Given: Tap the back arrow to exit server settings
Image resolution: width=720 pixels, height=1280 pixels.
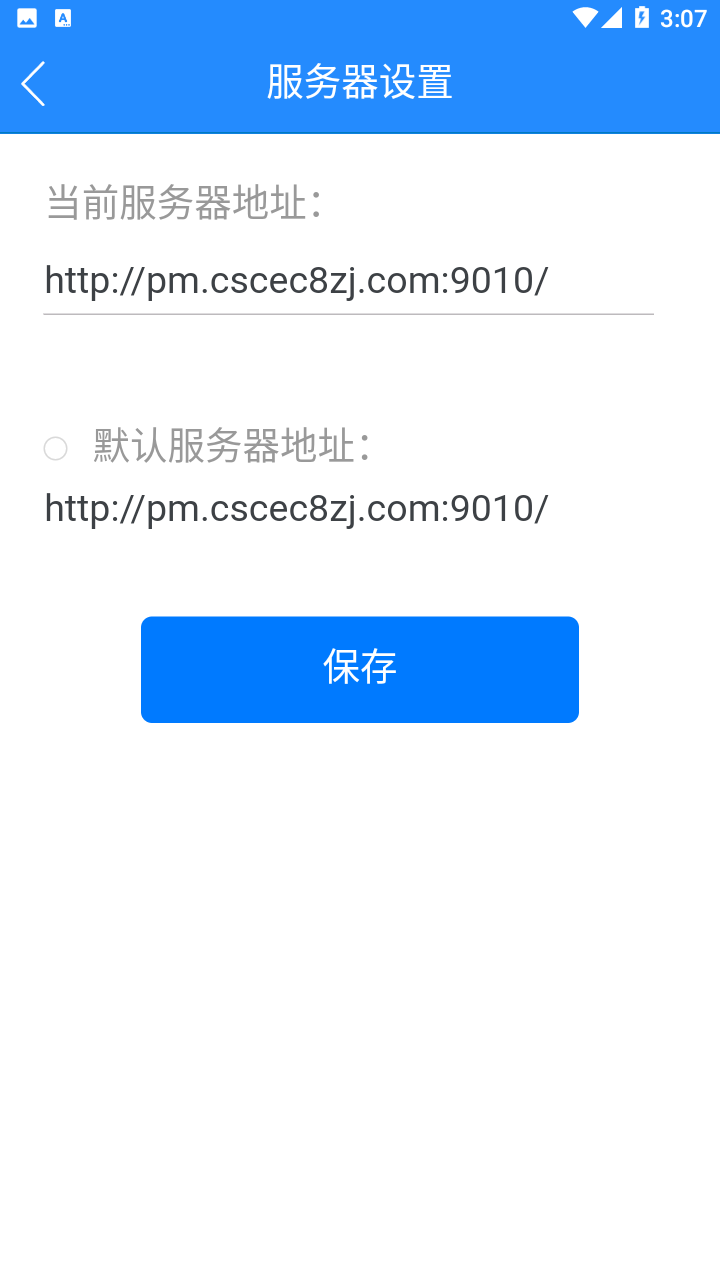Looking at the screenshot, I should coord(32,84).
